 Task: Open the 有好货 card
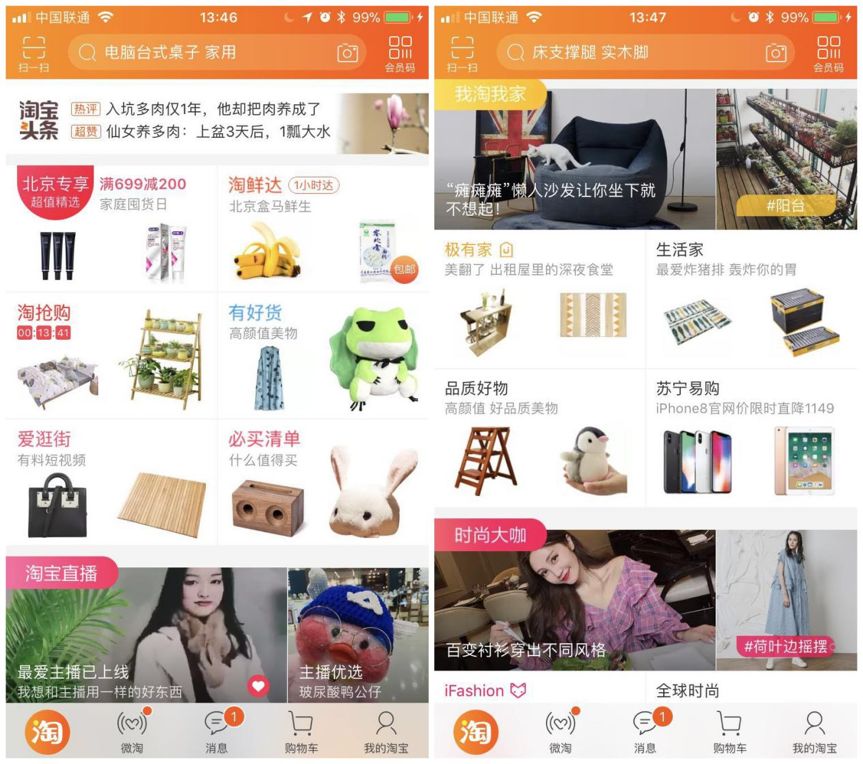coord(322,355)
